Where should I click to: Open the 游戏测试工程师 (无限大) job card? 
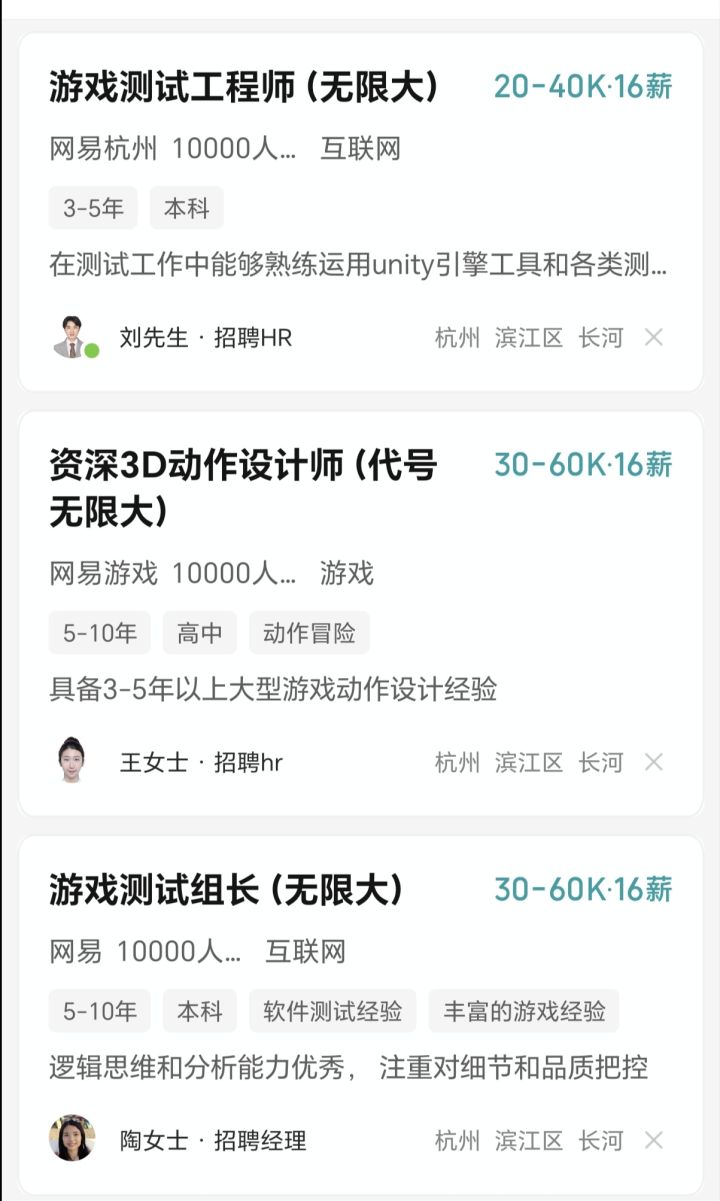tap(360, 212)
